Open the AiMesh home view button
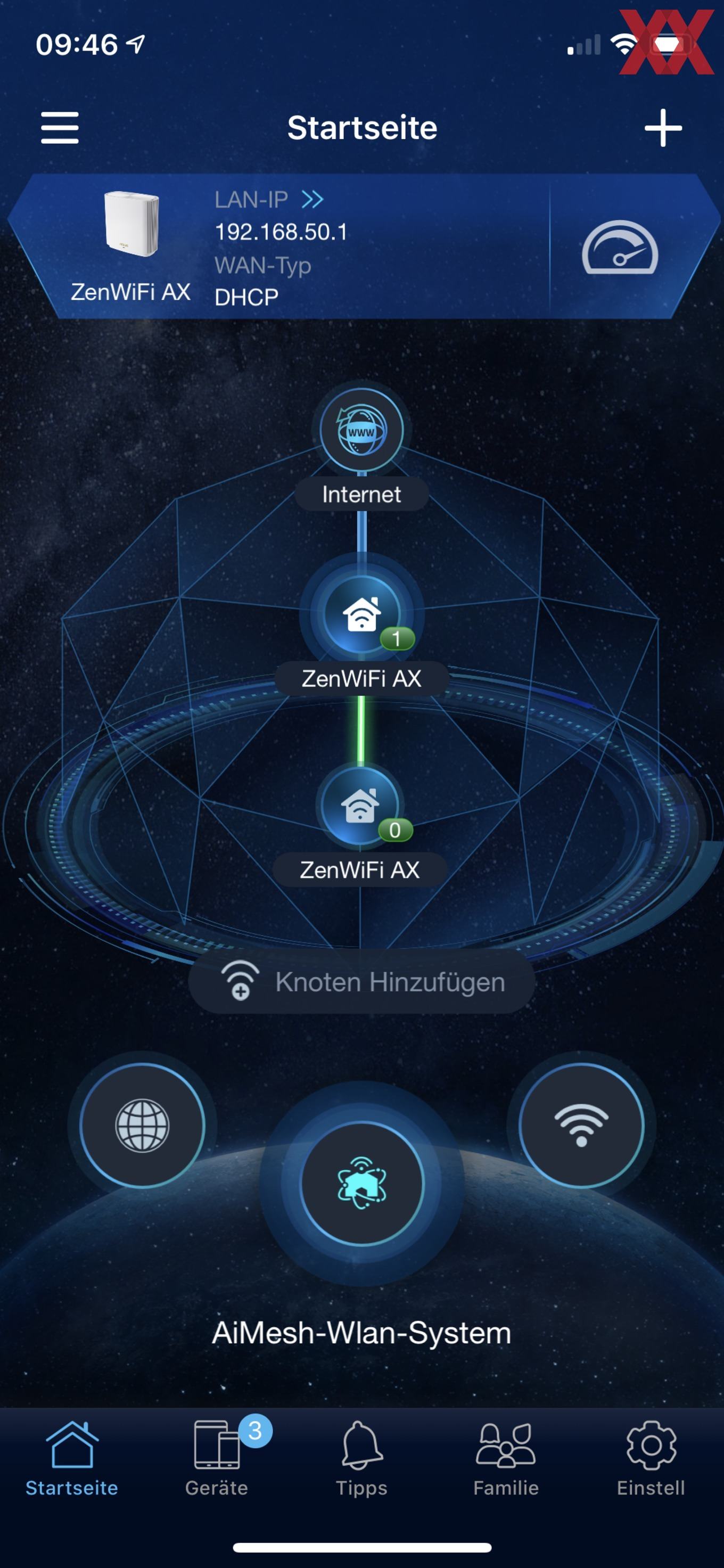Image resolution: width=724 pixels, height=1568 pixels. tap(362, 1184)
